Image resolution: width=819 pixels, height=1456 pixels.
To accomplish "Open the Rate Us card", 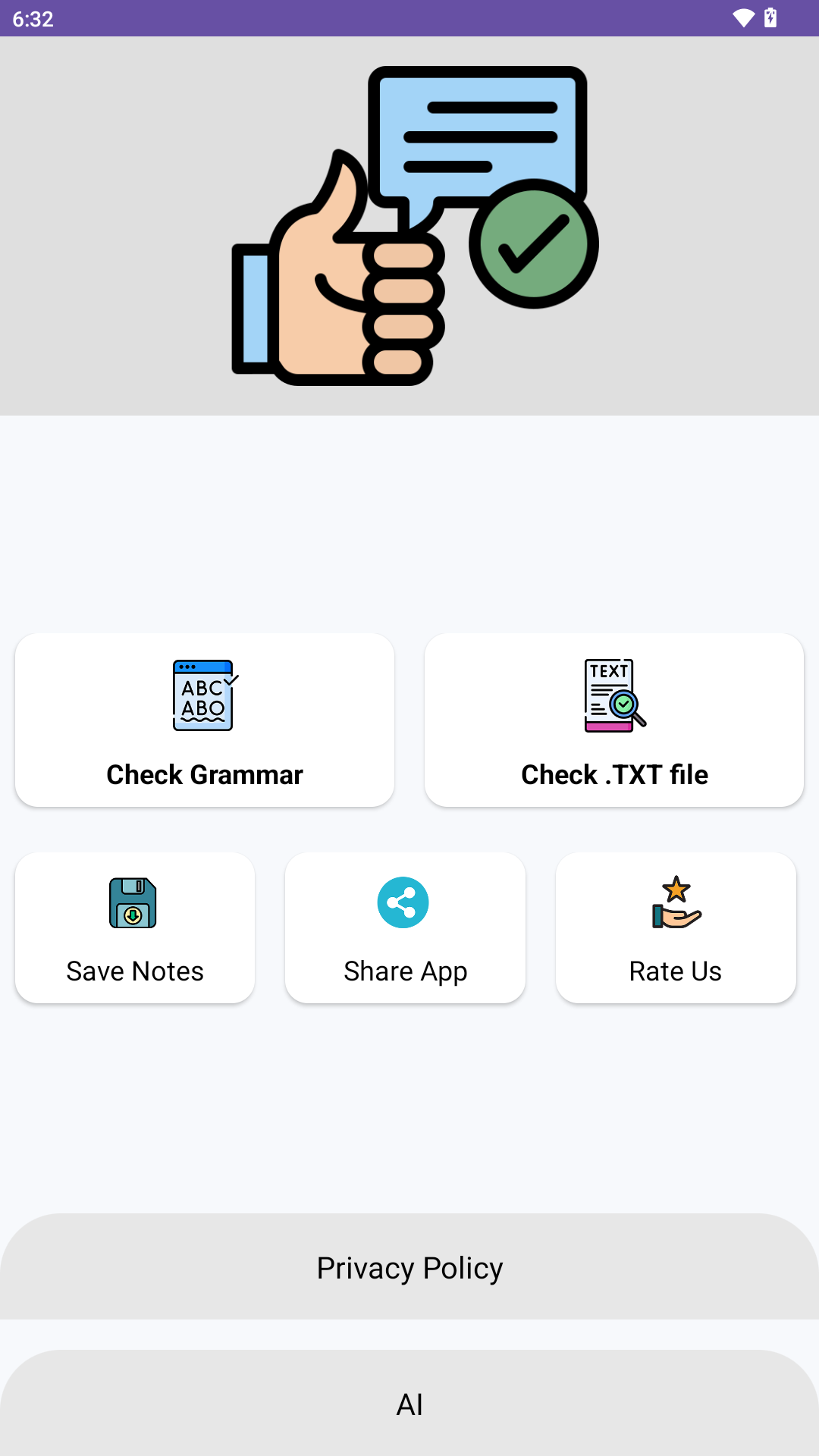I will point(675,927).
